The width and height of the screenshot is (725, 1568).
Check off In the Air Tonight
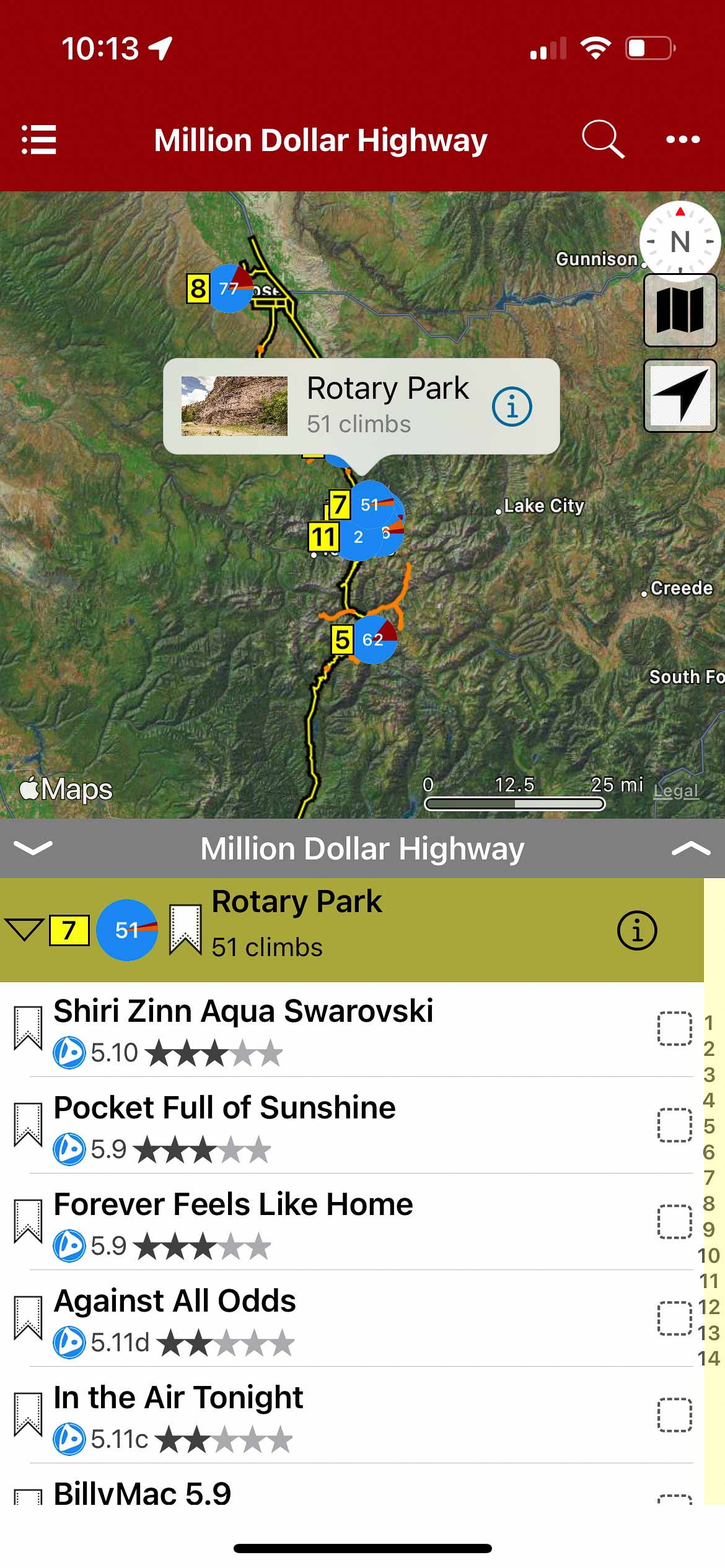pyautogui.click(x=674, y=1415)
